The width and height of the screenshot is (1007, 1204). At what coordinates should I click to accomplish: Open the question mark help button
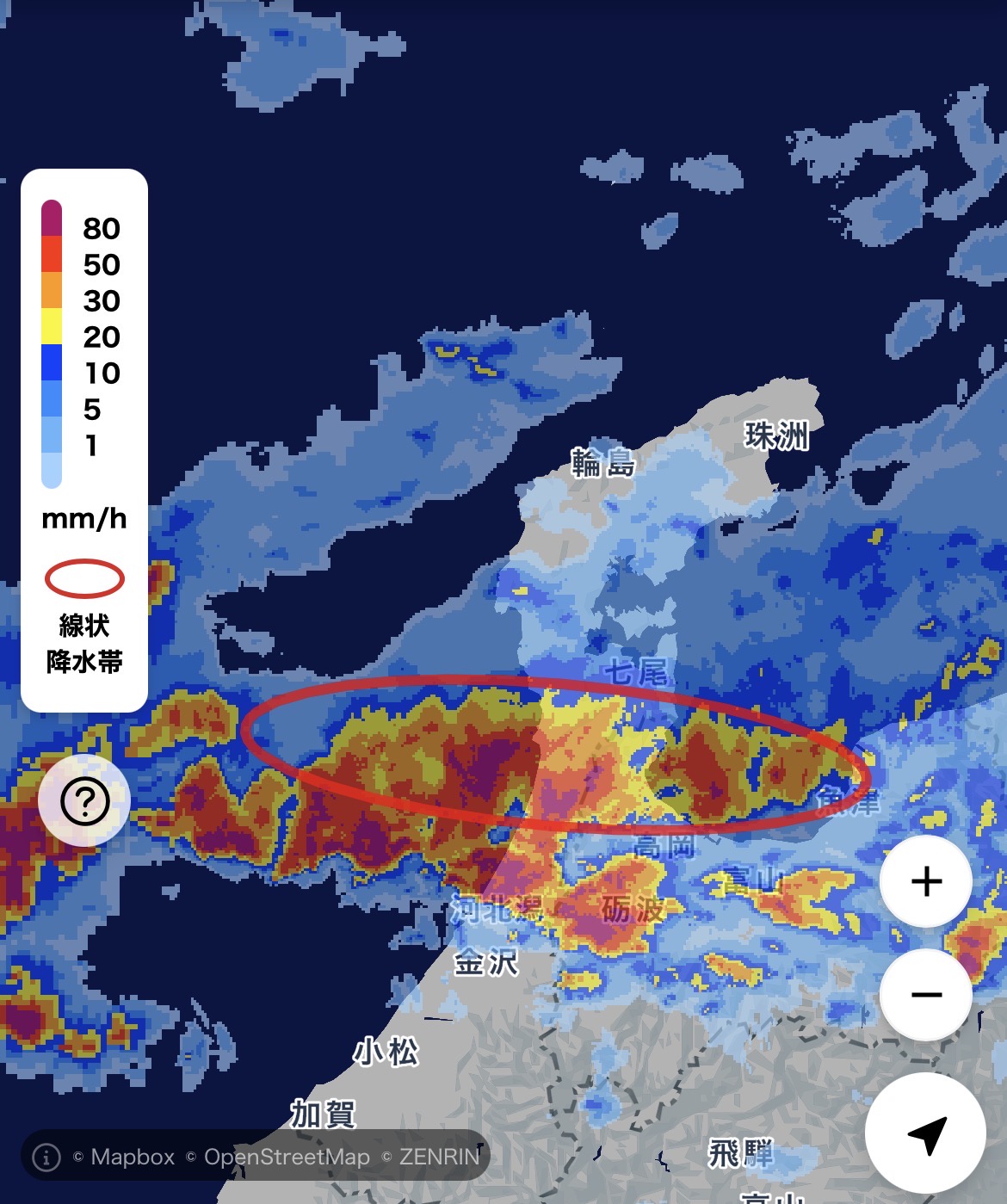pos(84,801)
